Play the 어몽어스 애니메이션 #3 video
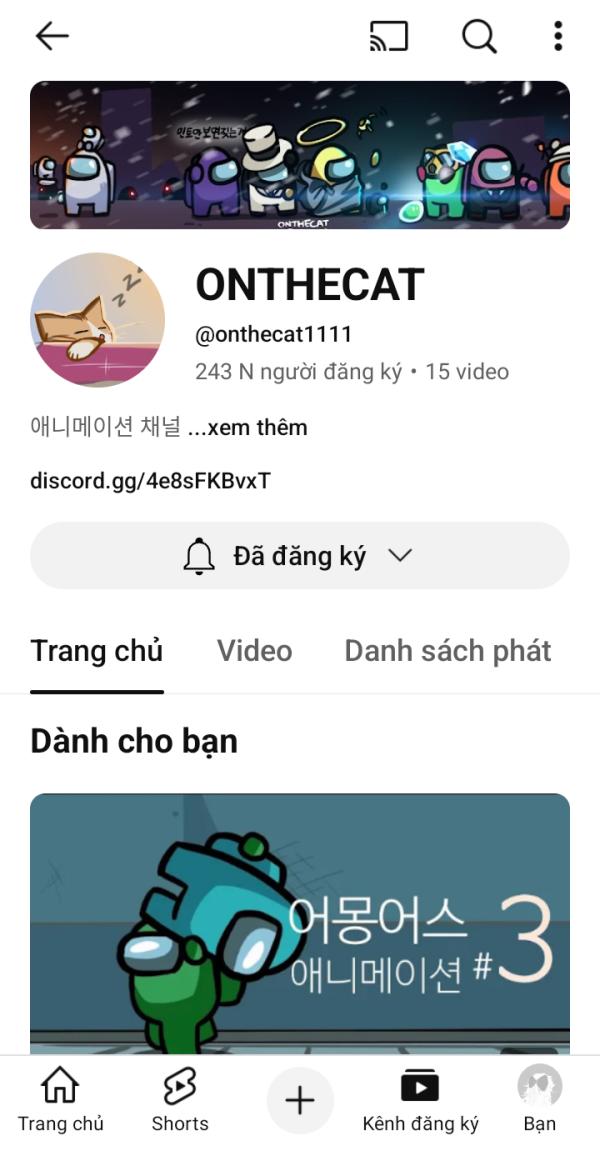Image resolution: width=600 pixels, height=1156 pixels. pos(300,920)
